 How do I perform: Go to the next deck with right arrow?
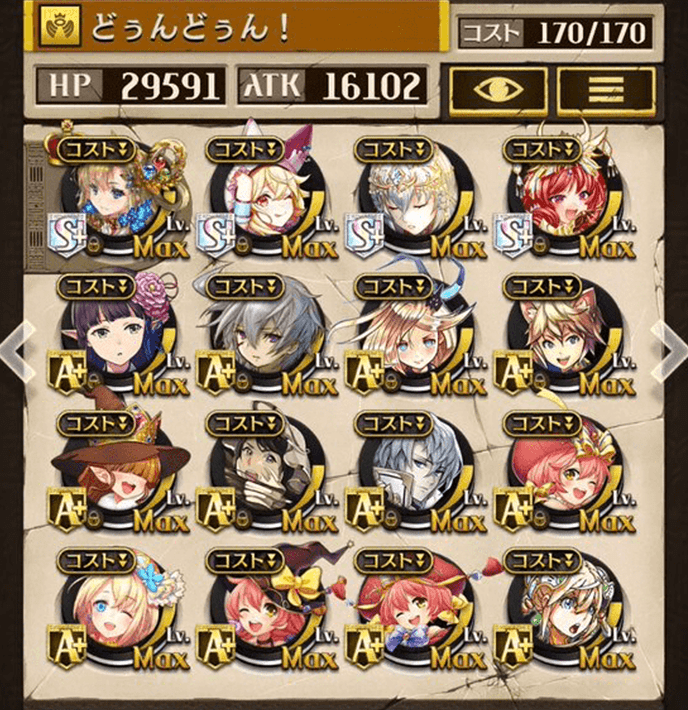pyautogui.click(x=670, y=350)
